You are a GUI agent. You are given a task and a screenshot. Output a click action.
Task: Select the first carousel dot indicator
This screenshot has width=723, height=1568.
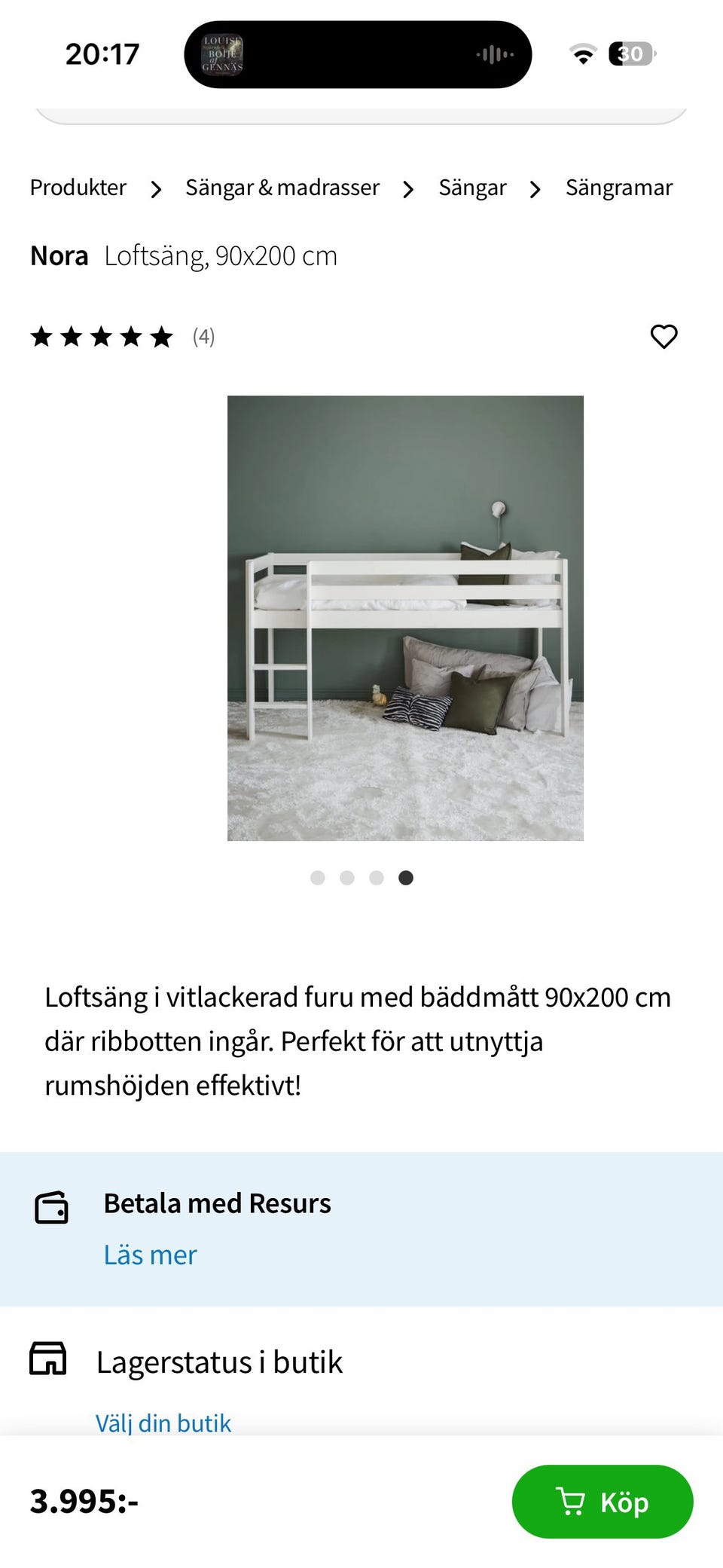[317, 878]
